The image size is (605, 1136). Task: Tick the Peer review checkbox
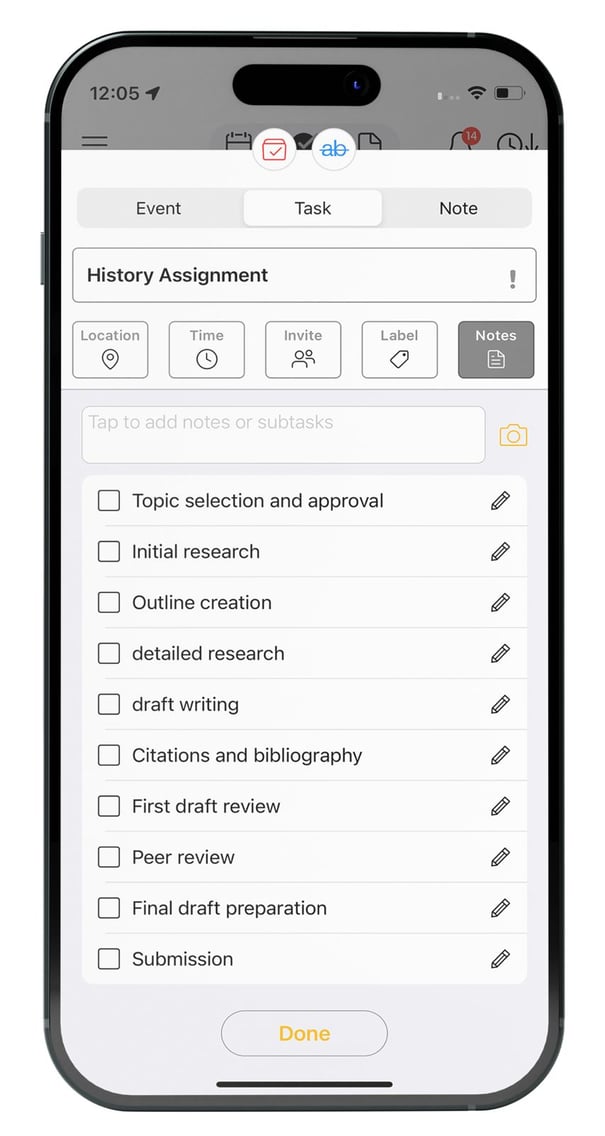109,857
